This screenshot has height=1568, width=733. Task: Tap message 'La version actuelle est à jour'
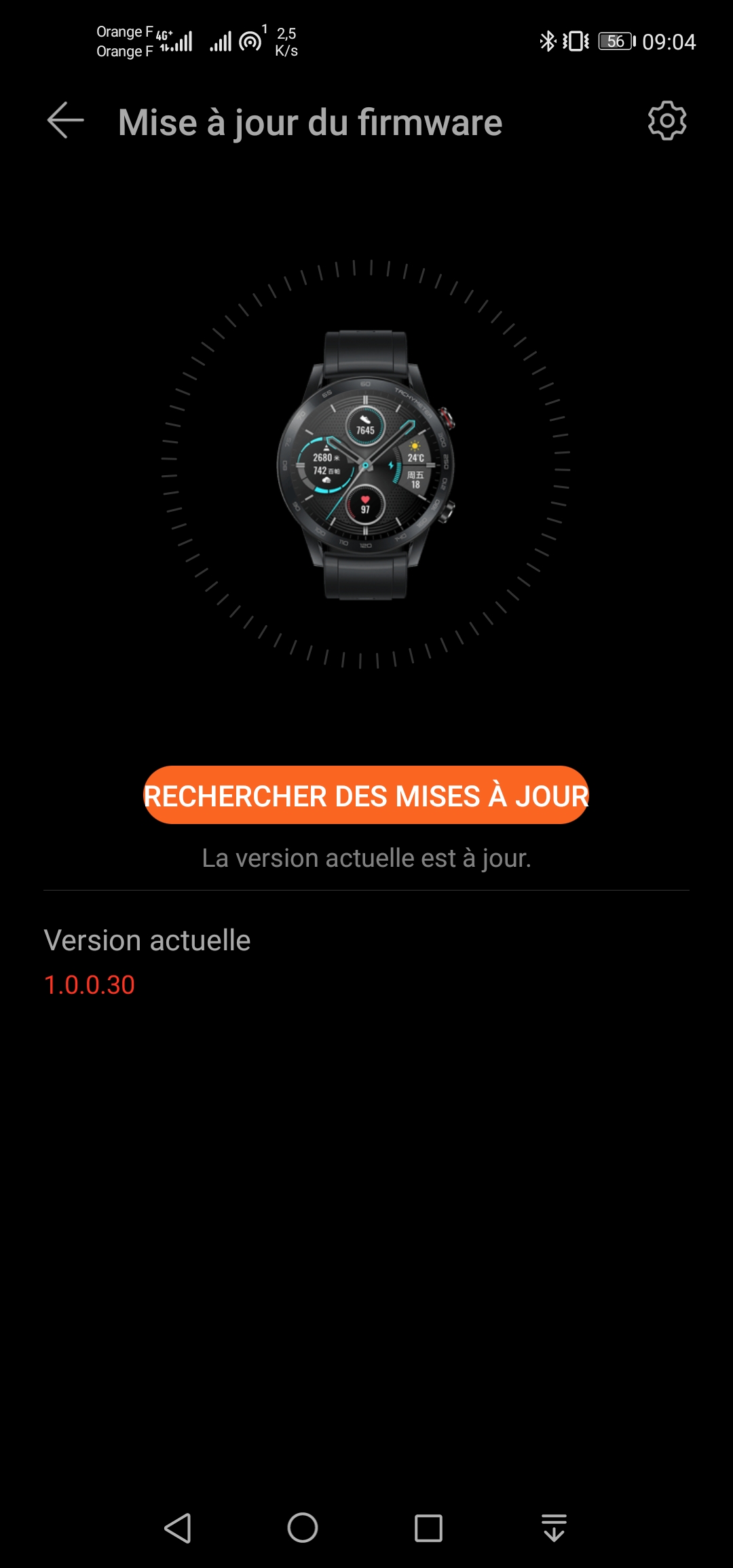[x=366, y=857]
